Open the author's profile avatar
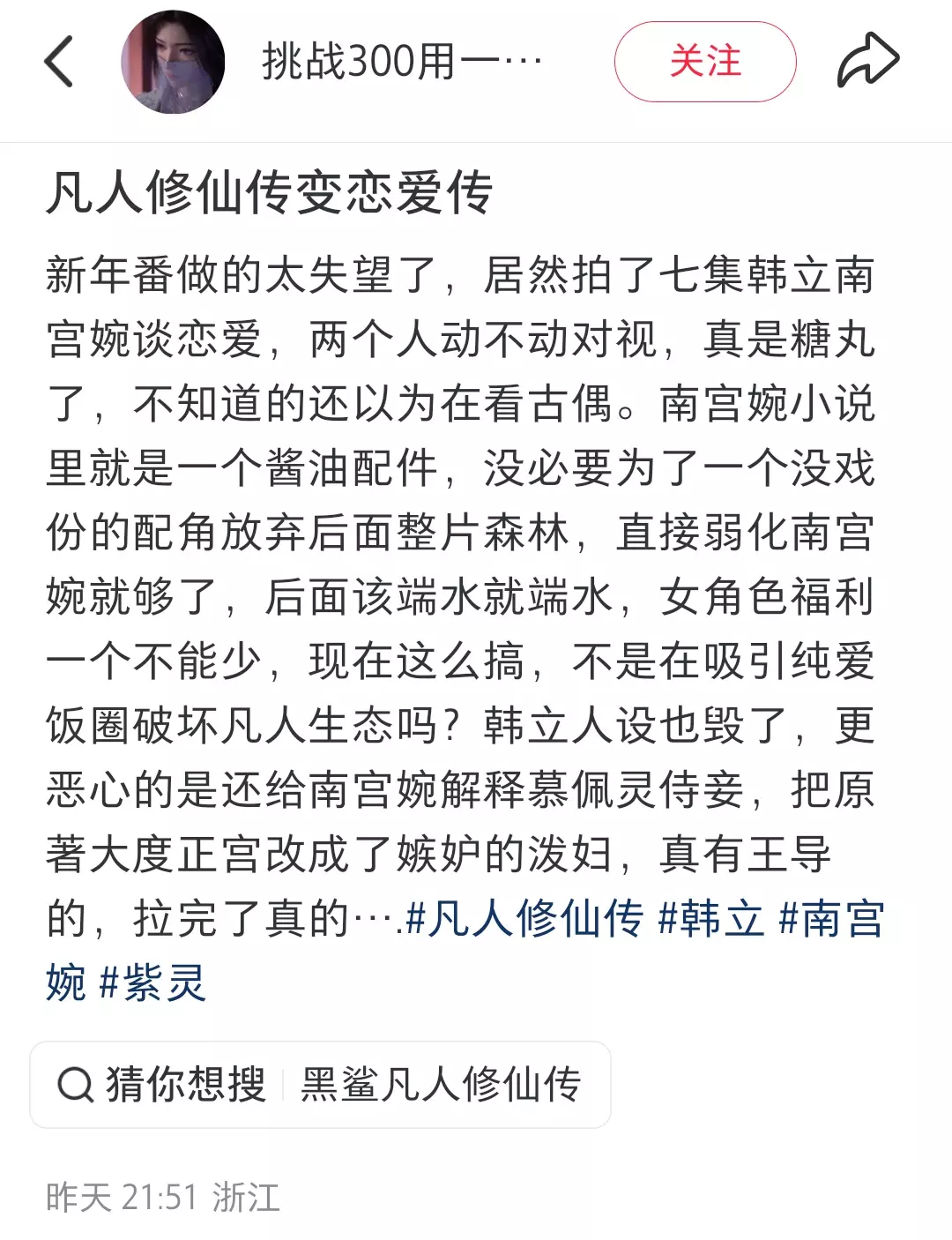The image size is (952, 1240). (x=173, y=62)
